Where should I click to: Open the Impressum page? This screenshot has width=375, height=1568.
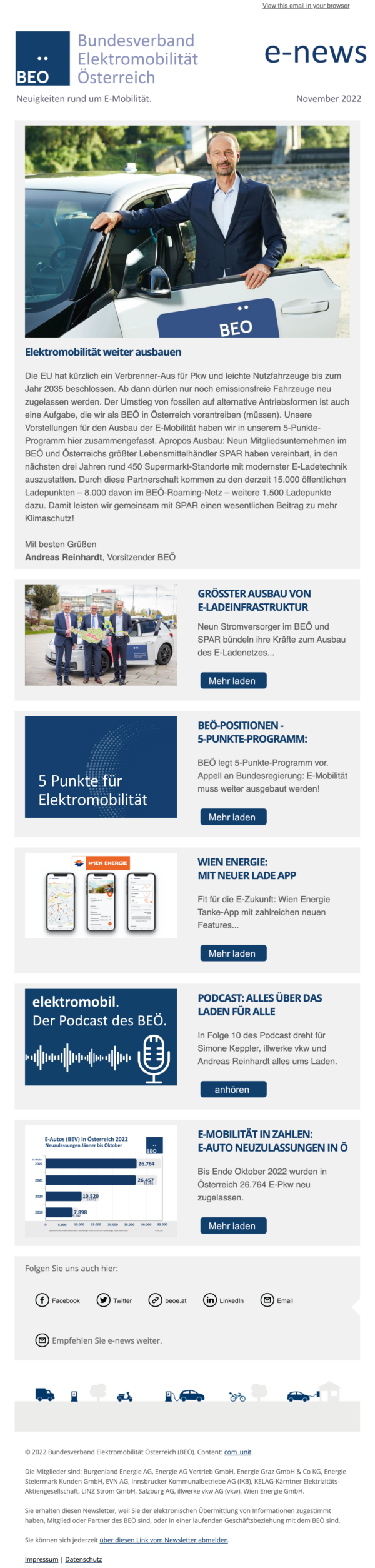[x=41, y=1559]
